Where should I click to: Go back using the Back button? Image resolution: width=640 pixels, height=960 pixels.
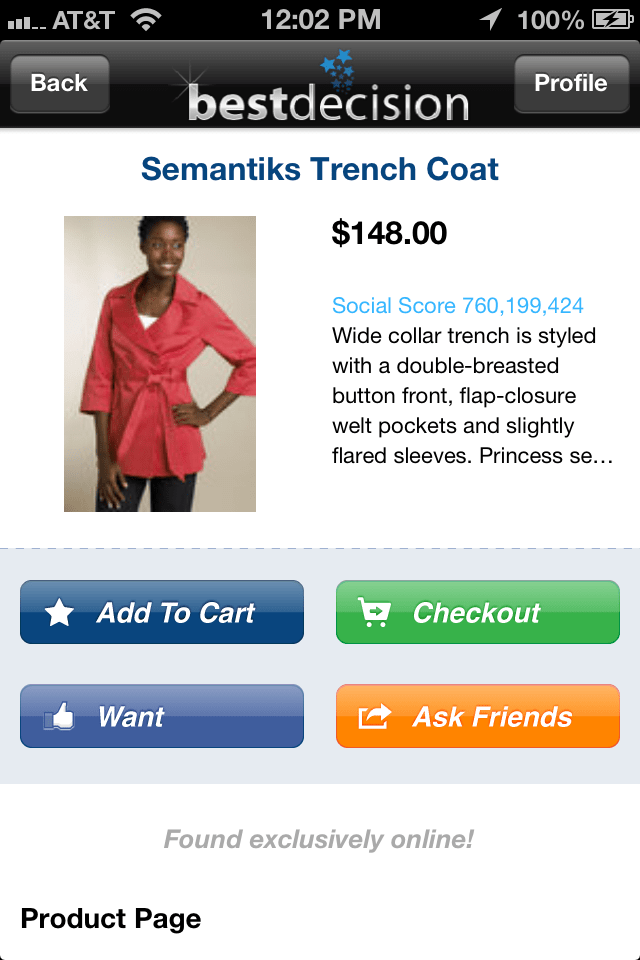(x=59, y=84)
